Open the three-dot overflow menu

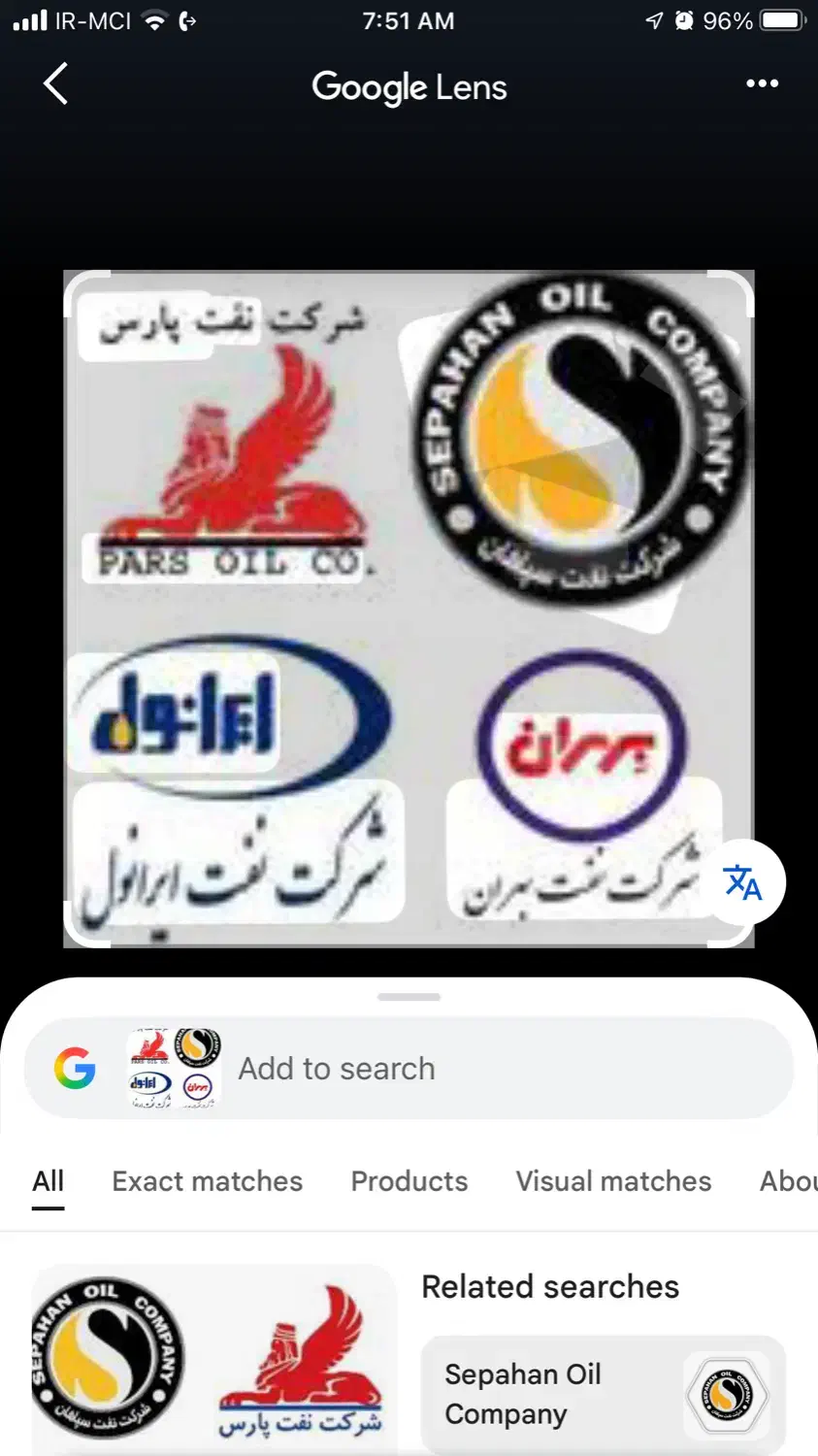762,84
